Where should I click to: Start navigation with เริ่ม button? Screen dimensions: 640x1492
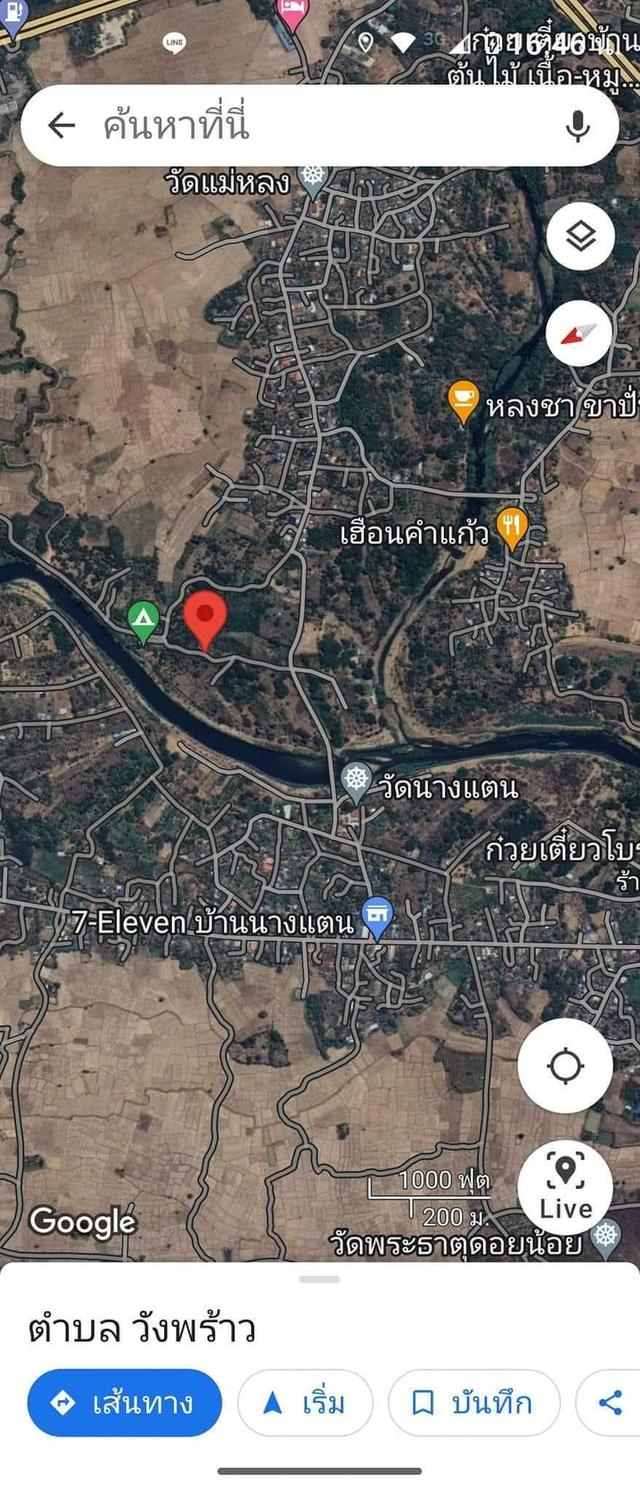pos(305,1402)
